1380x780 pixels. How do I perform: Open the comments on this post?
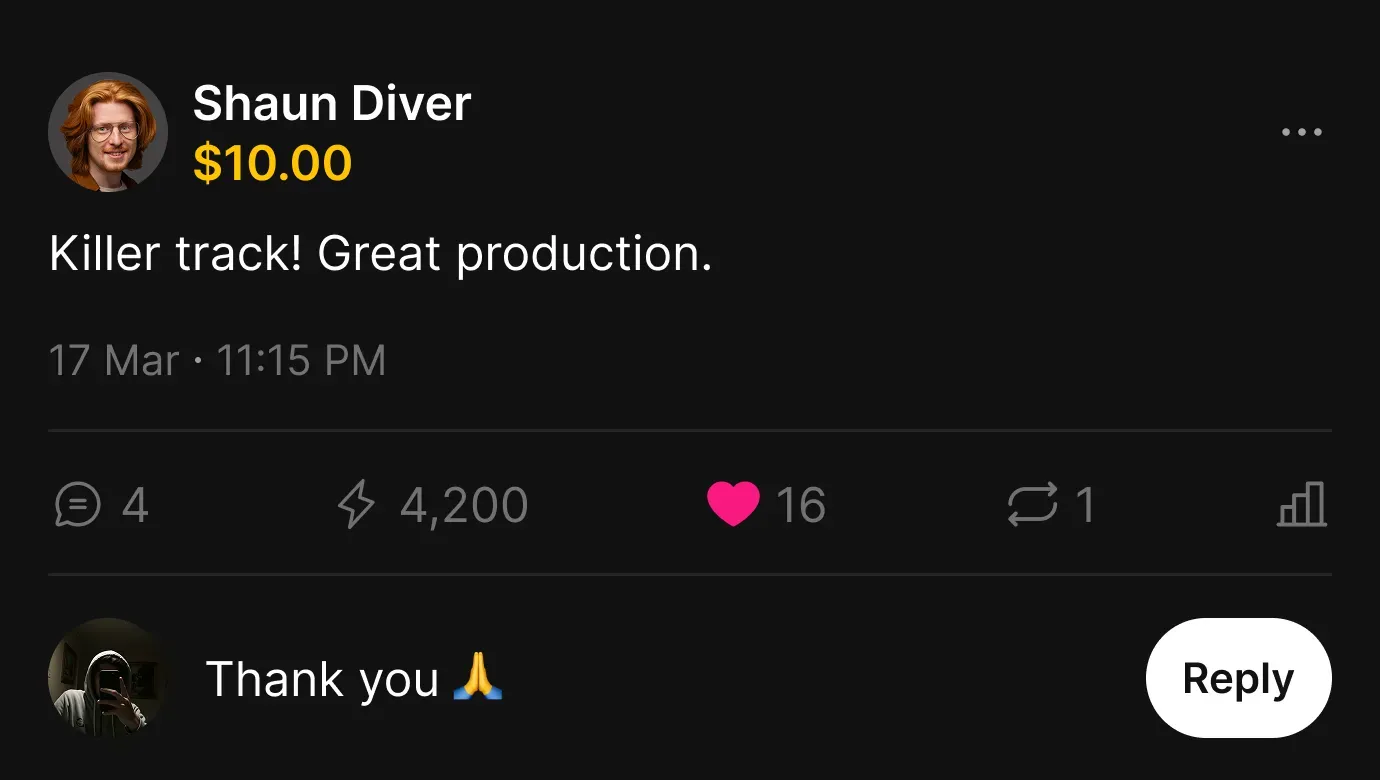(78, 505)
